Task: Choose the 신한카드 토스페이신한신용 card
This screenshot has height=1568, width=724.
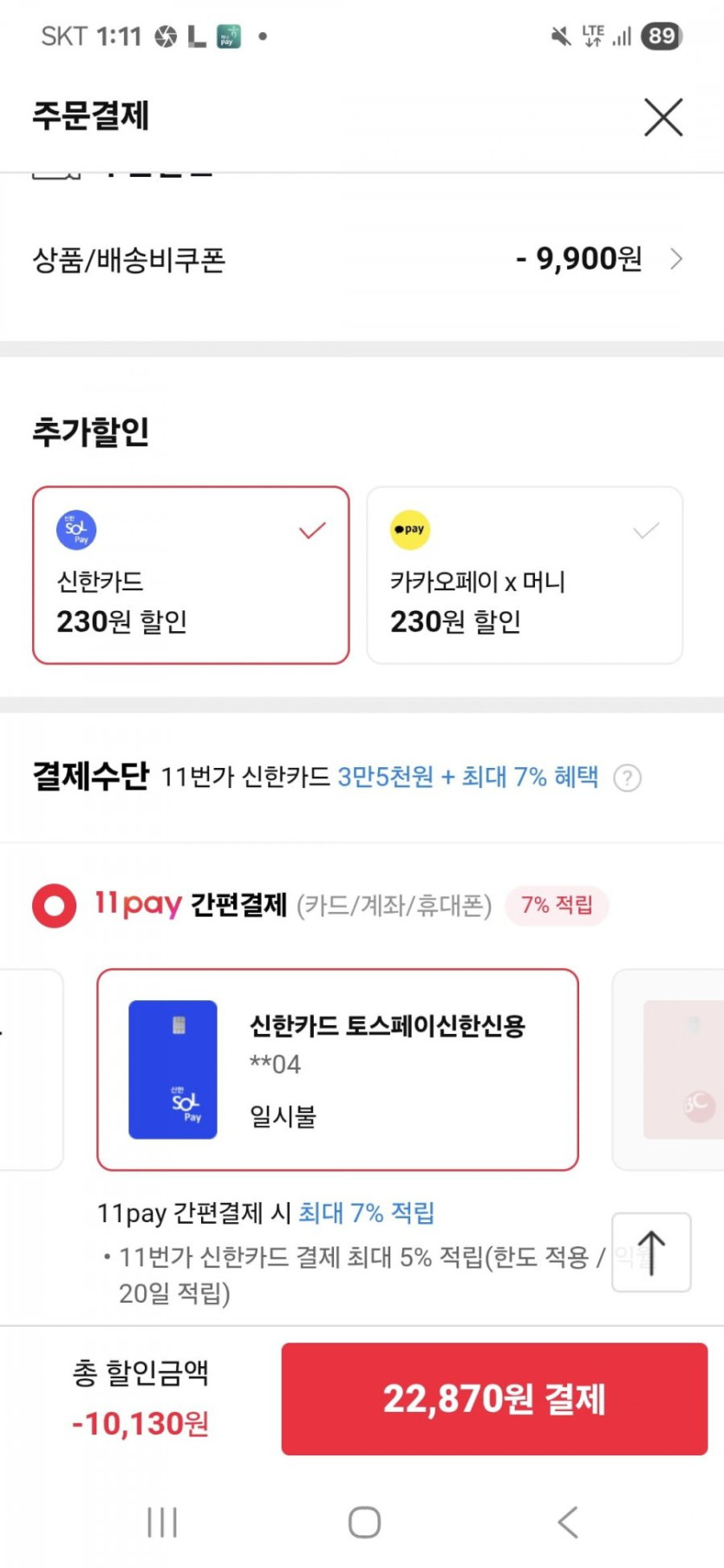Action: 337,1070
